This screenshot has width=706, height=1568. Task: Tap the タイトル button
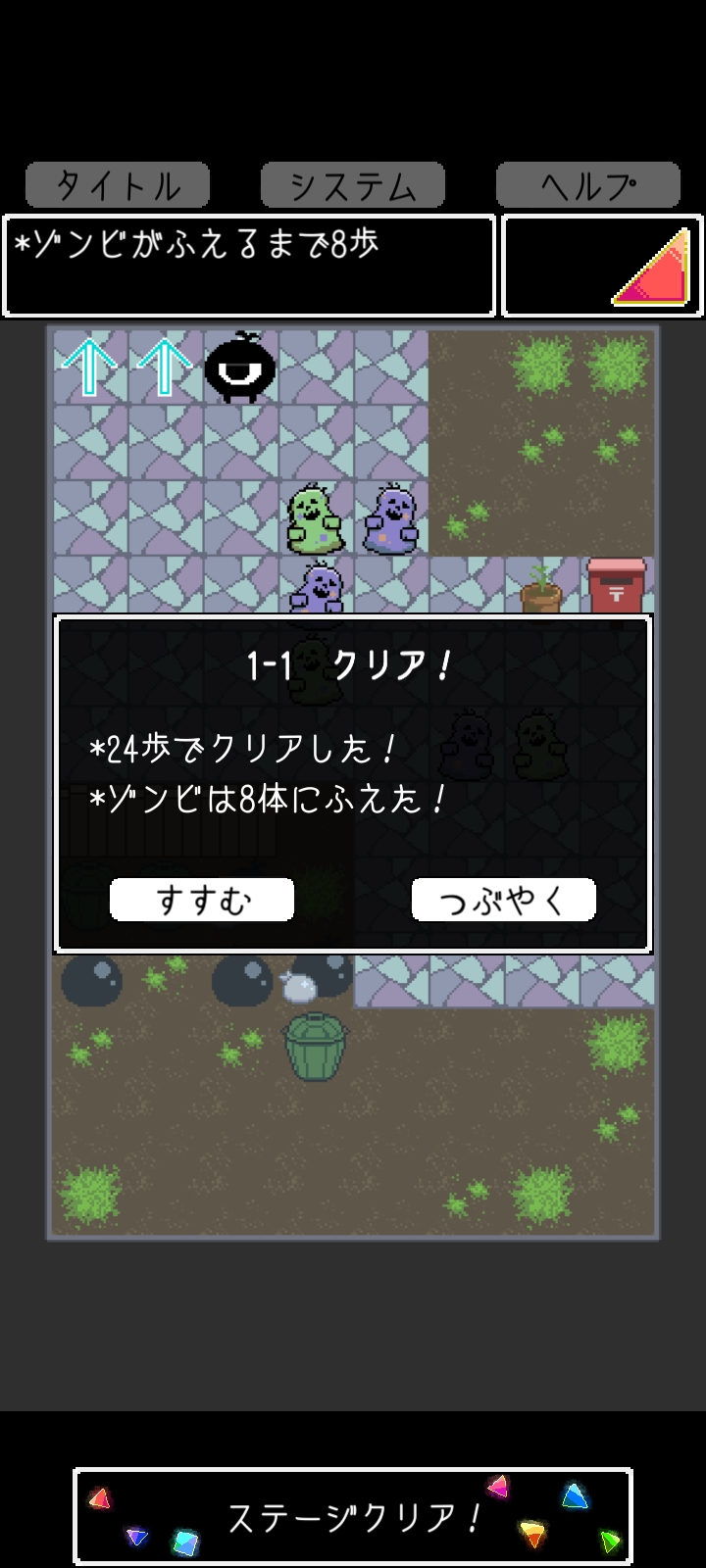(x=118, y=185)
